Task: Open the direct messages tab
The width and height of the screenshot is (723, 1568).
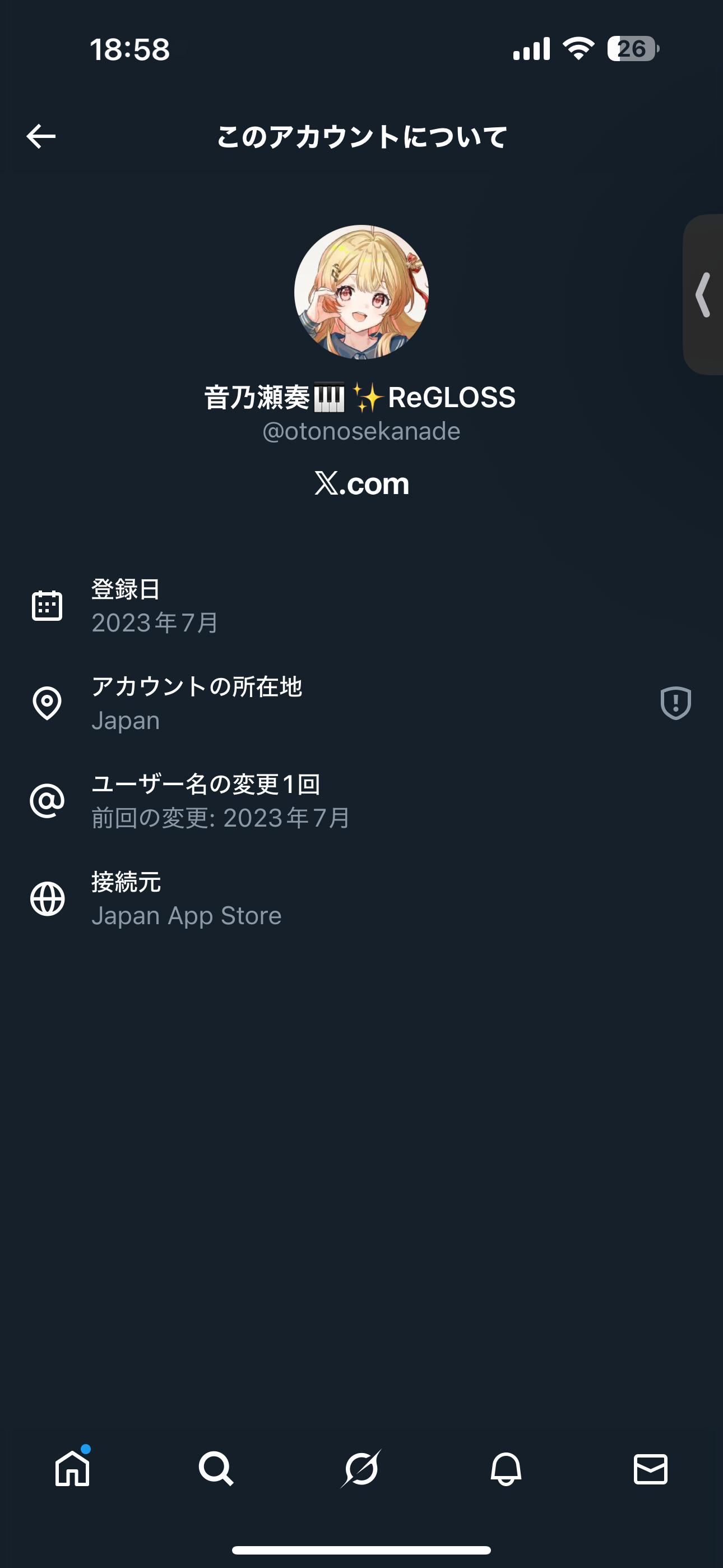Action: pyautogui.click(x=650, y=1469)
